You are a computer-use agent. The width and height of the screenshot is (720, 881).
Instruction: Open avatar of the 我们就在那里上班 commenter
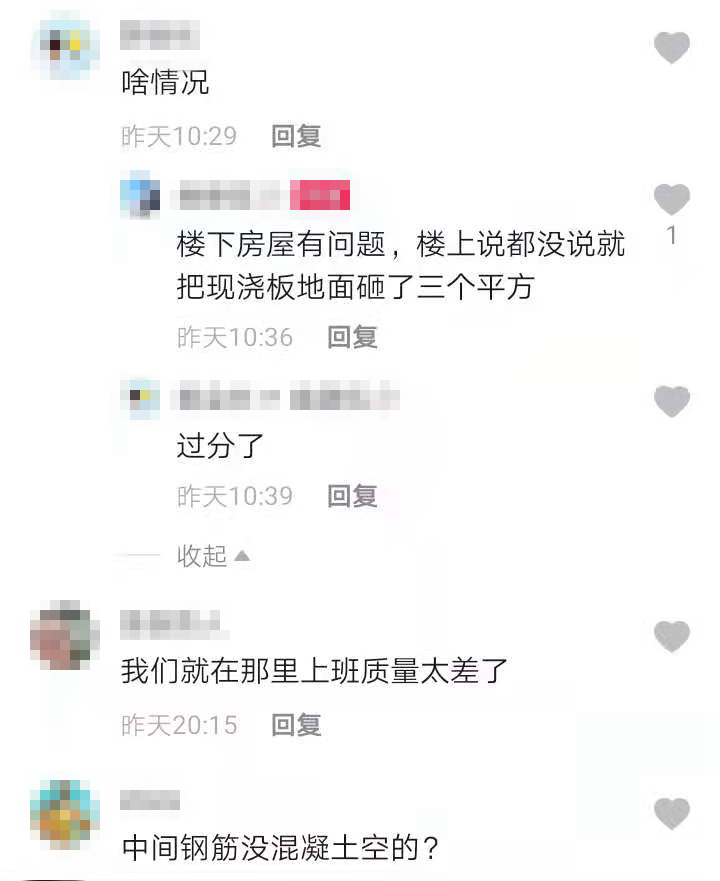[65, 636]
